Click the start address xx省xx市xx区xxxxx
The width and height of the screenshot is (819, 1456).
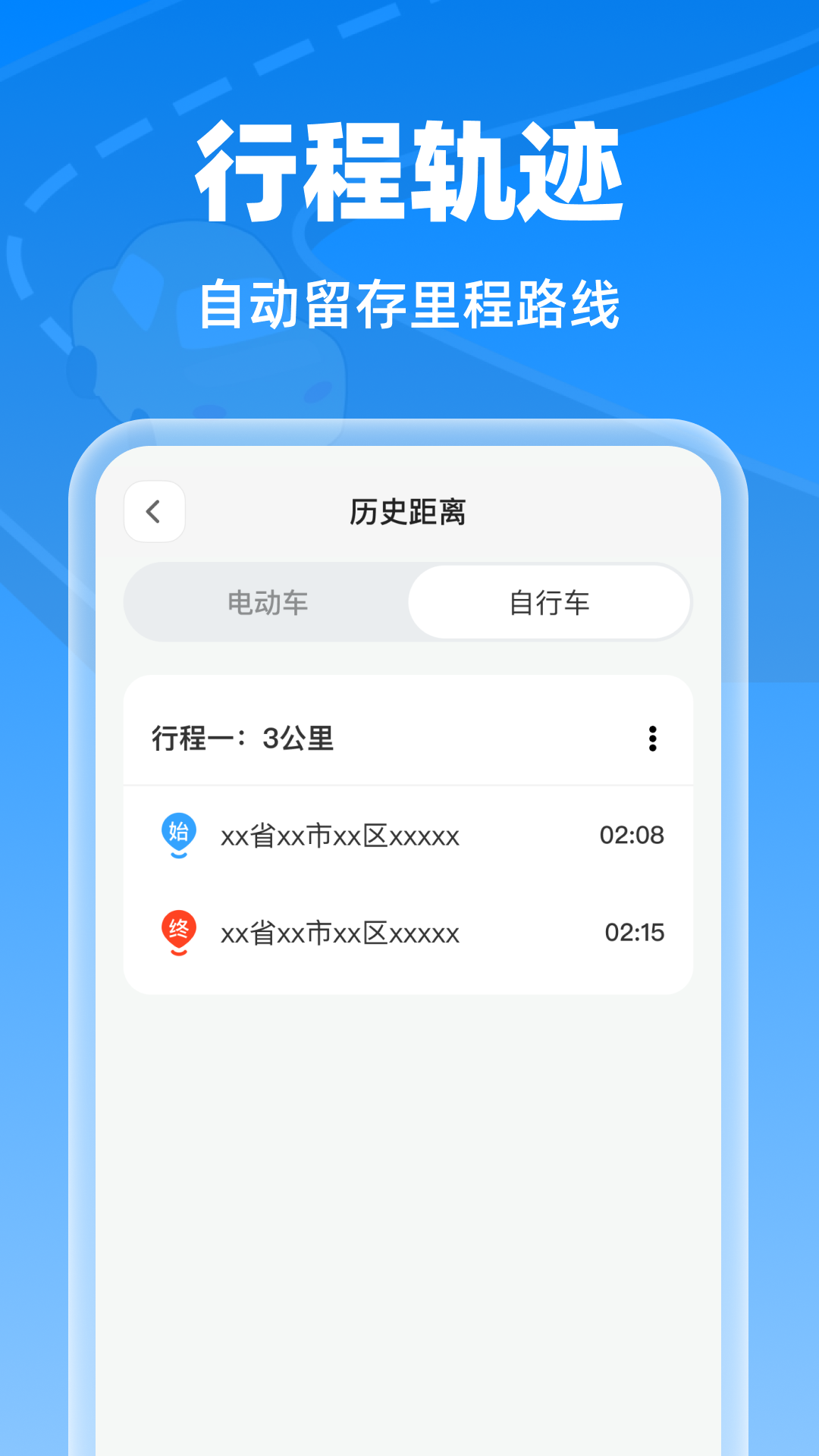click(x=340, y=835)
